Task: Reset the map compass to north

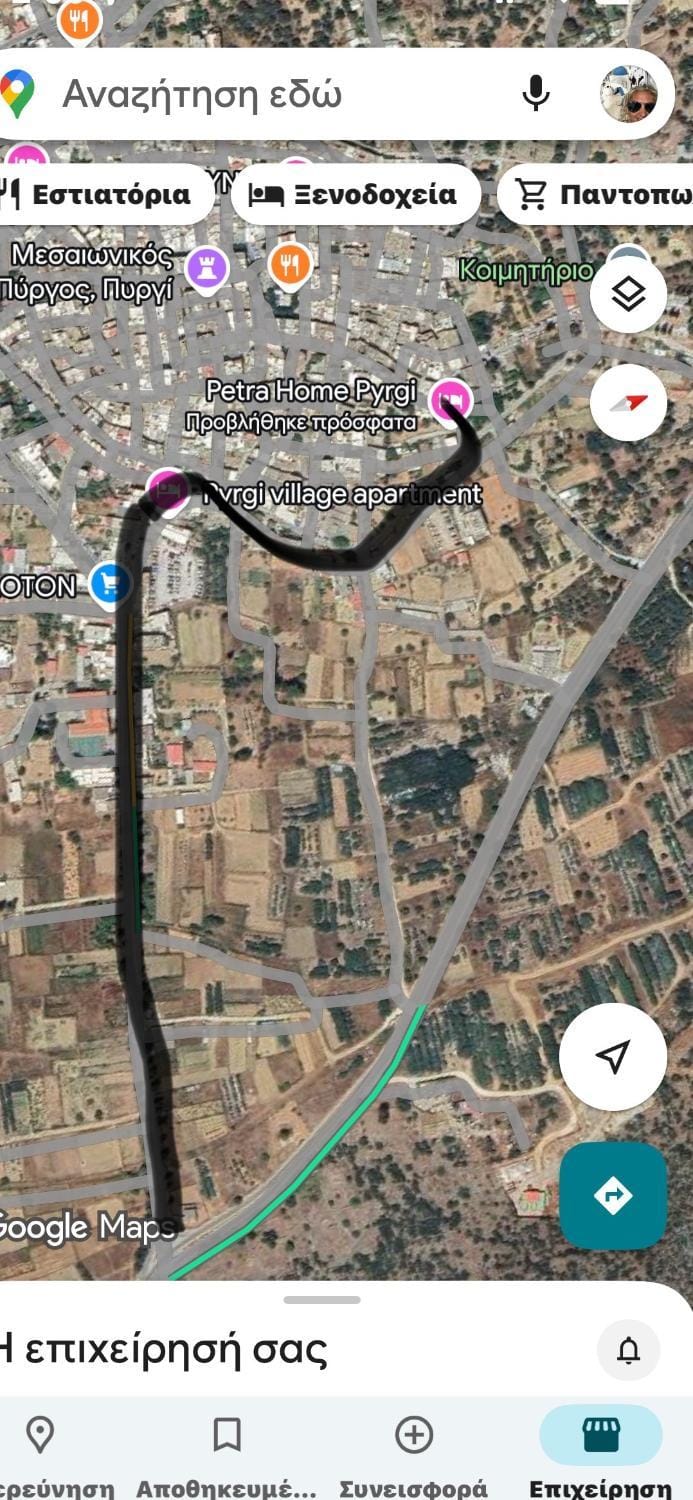Action: pos(628,403)
